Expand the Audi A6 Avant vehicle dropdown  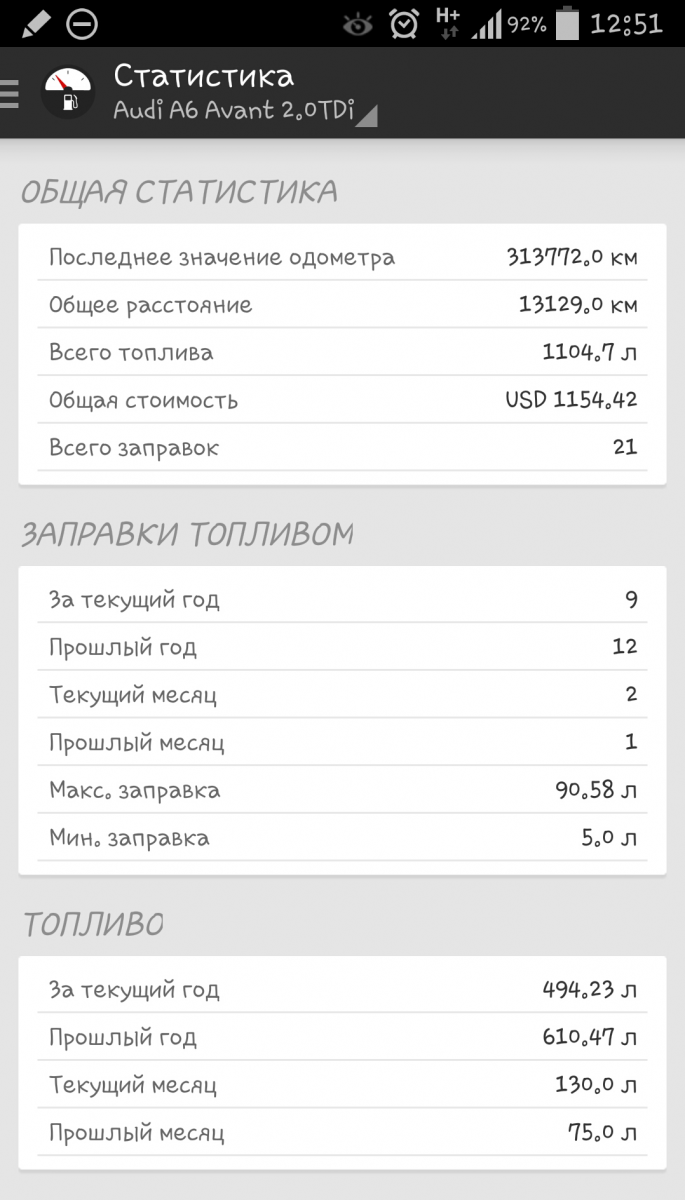coord(245,111)
